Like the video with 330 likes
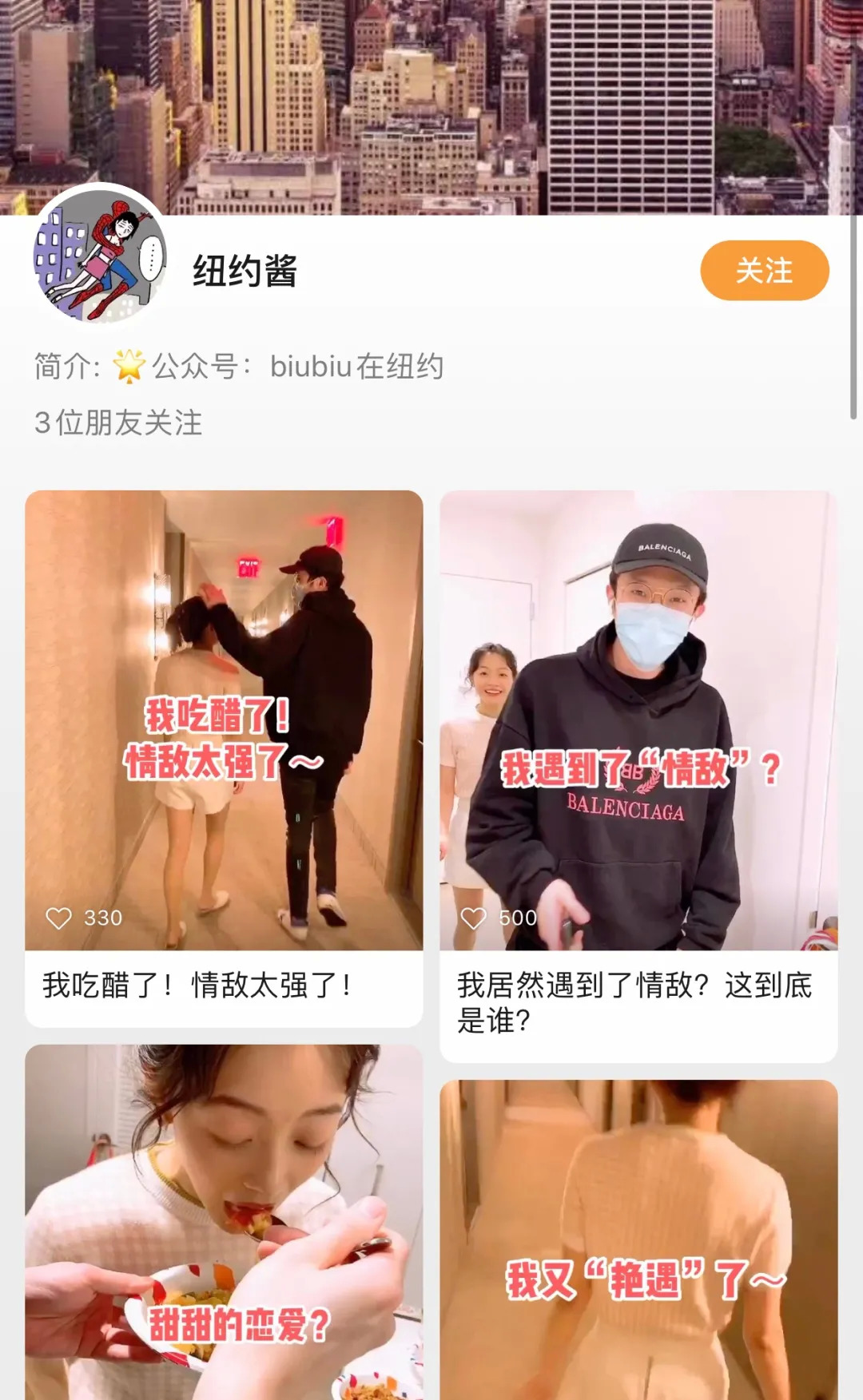Screen dimensions: 863x1400 (59, 918)
